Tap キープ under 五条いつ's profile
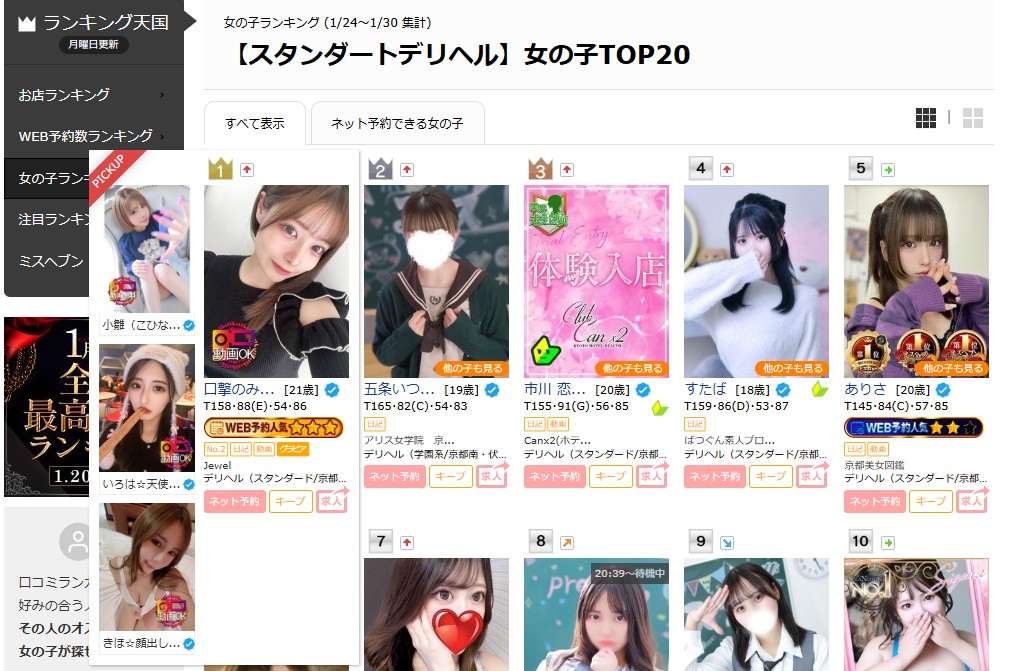Image resolution: width=1034 pixels, height=671 pixels. pos(450,476)
